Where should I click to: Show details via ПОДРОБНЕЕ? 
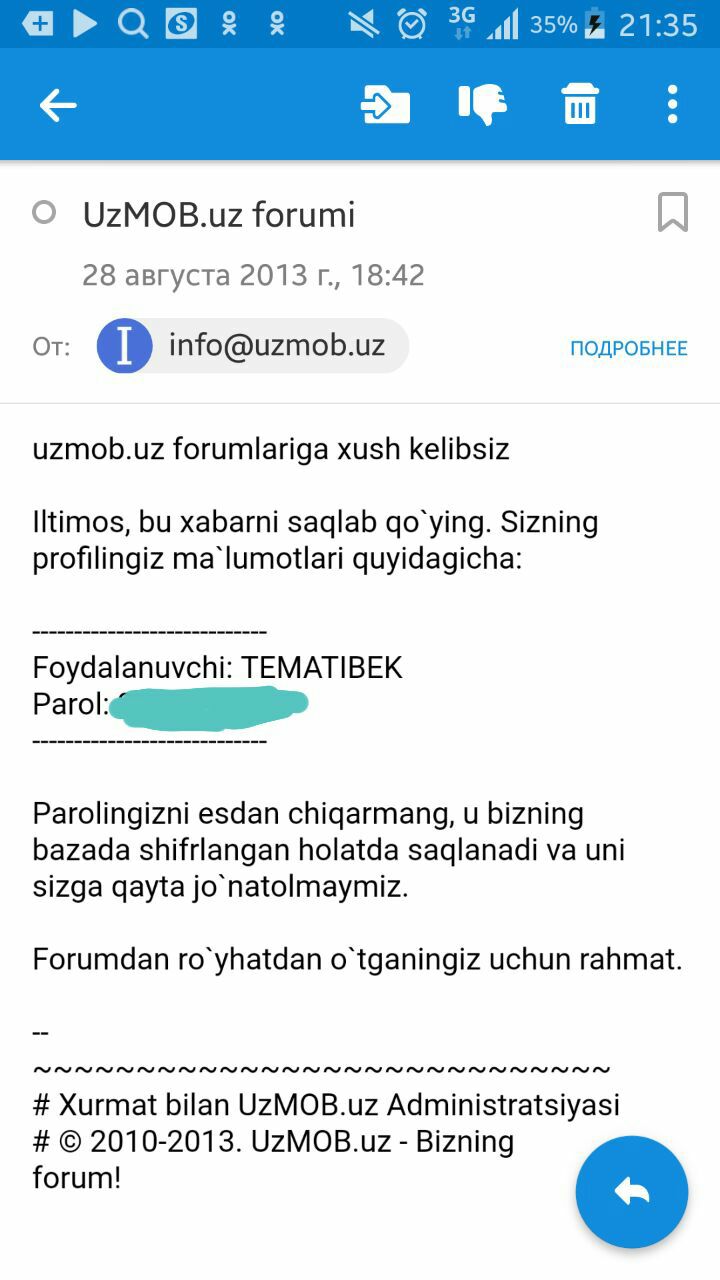pyautogui.click(x=628, y=348)
